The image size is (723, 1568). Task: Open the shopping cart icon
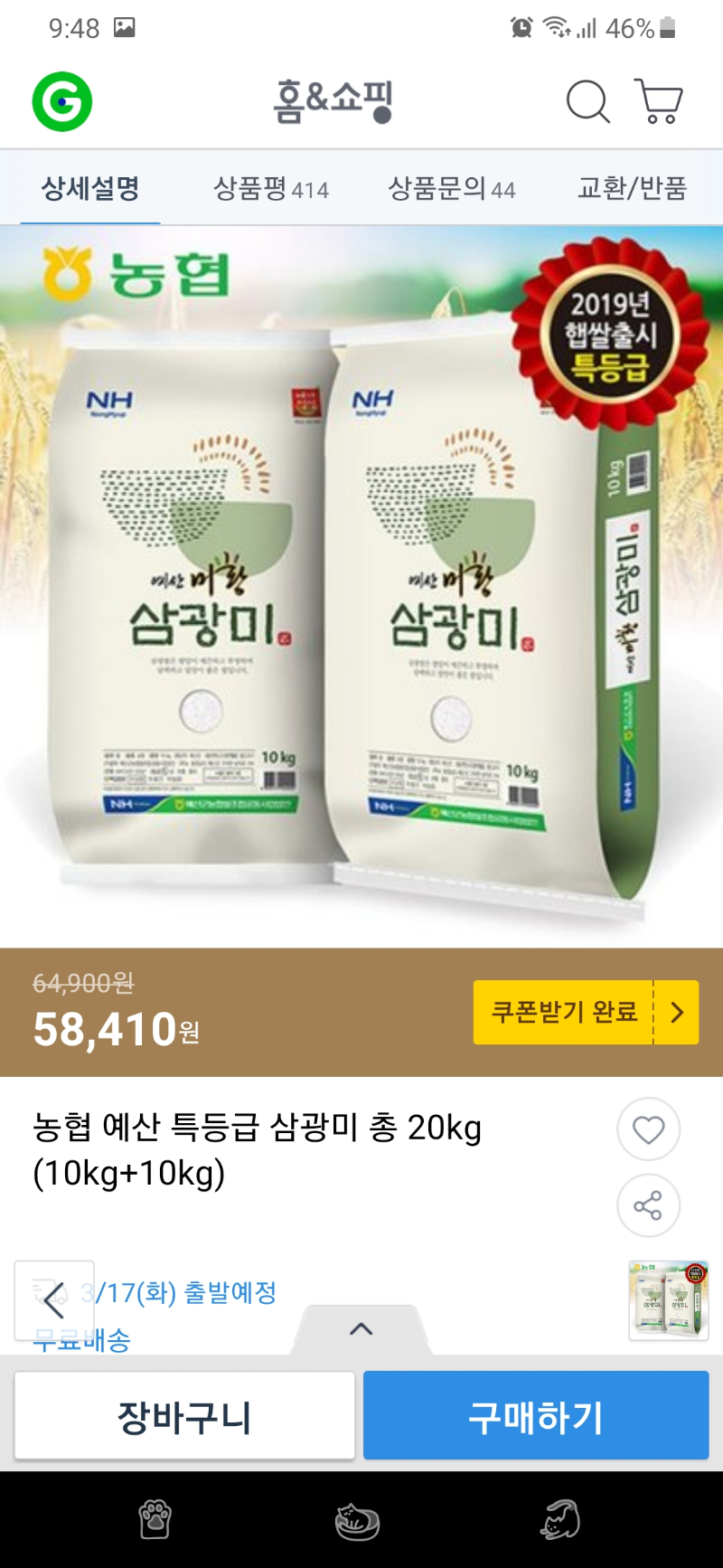pyautogui.click(x=659, y=101)
